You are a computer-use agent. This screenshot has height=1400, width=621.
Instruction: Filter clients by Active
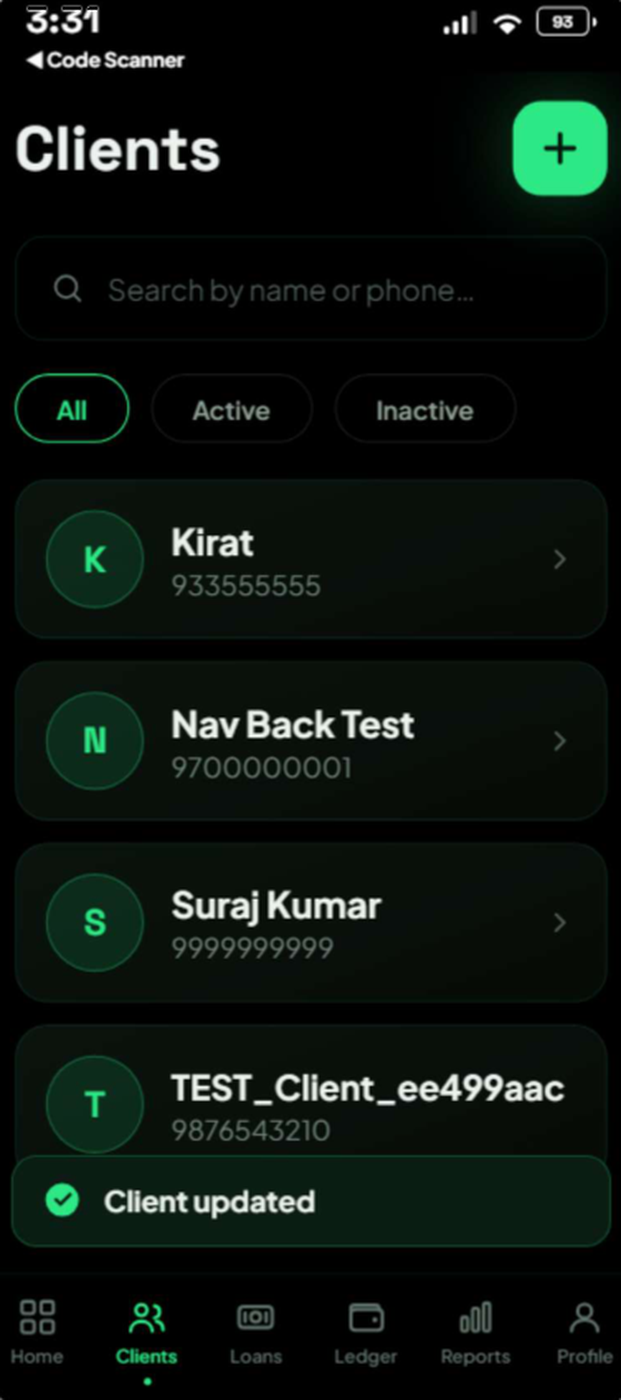pyautogui.click(x=231, y=409)
